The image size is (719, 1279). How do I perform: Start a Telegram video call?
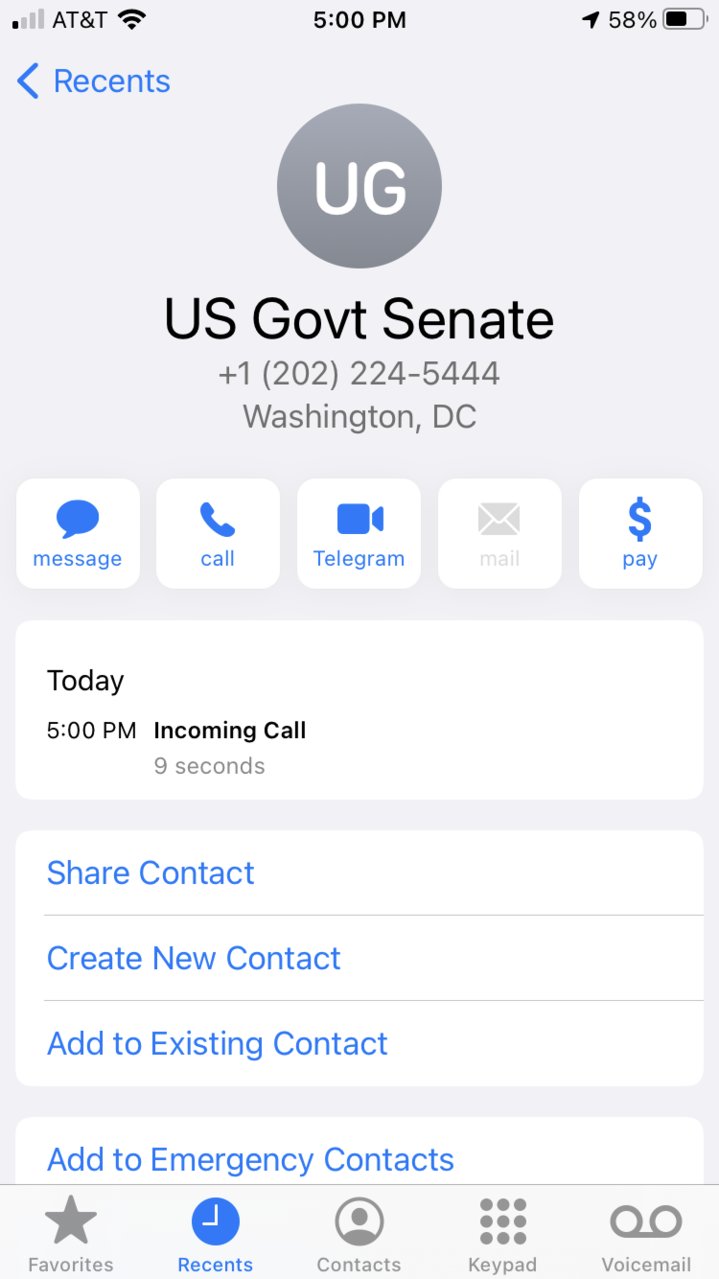tap(359, 533)
